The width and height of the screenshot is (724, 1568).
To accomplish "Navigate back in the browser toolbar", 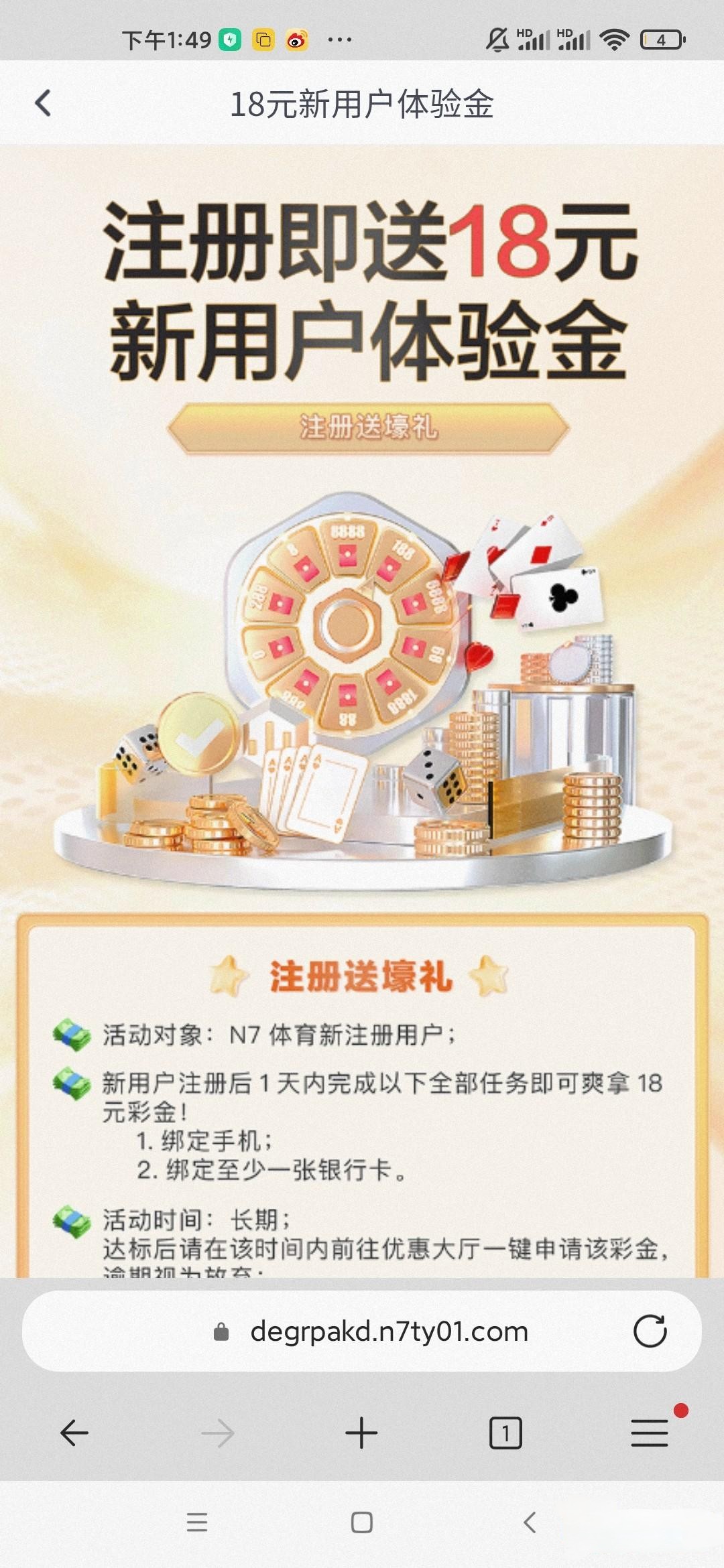I will pos(74,1433).
